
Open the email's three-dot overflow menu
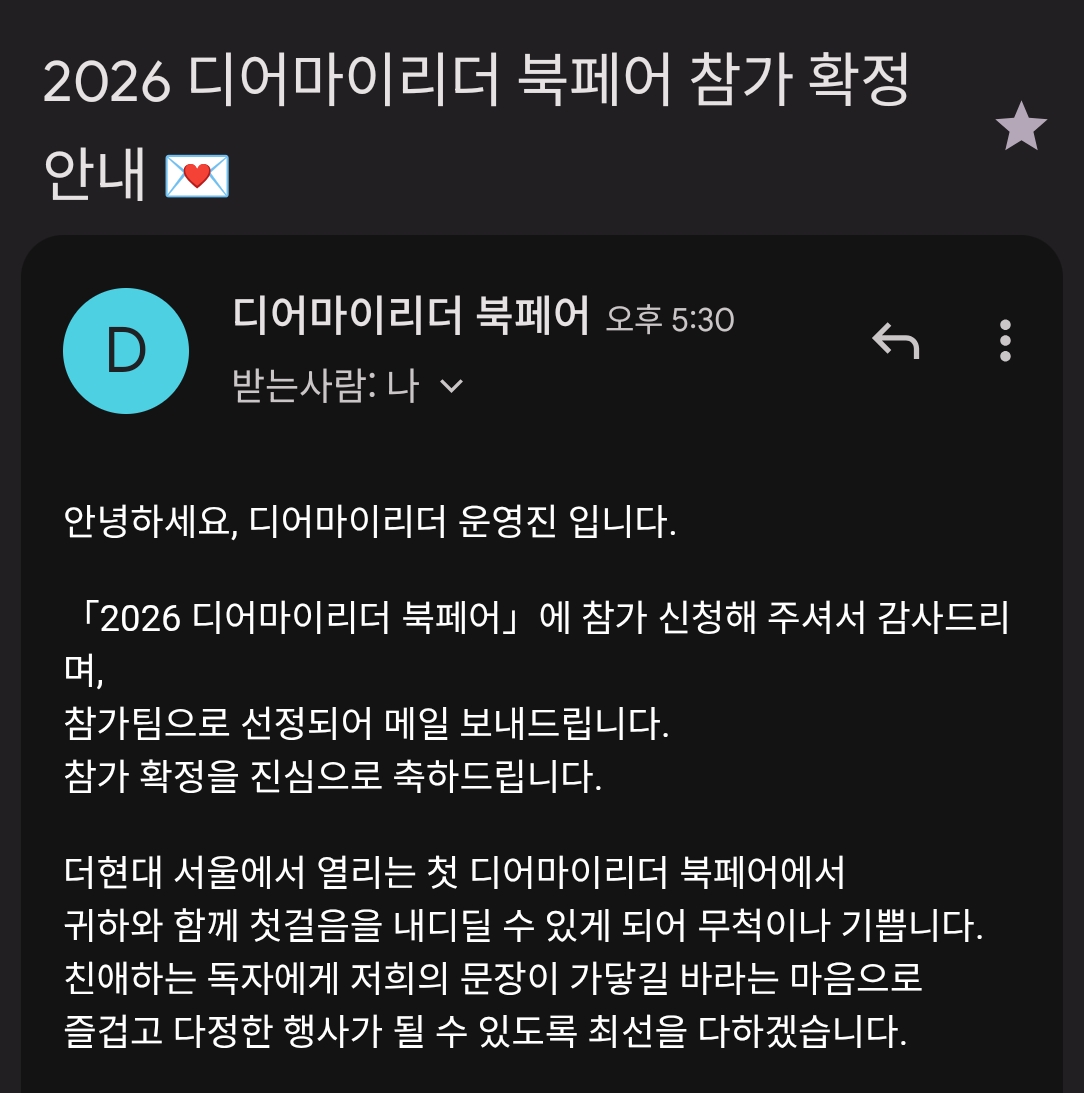click(1005, 341)
